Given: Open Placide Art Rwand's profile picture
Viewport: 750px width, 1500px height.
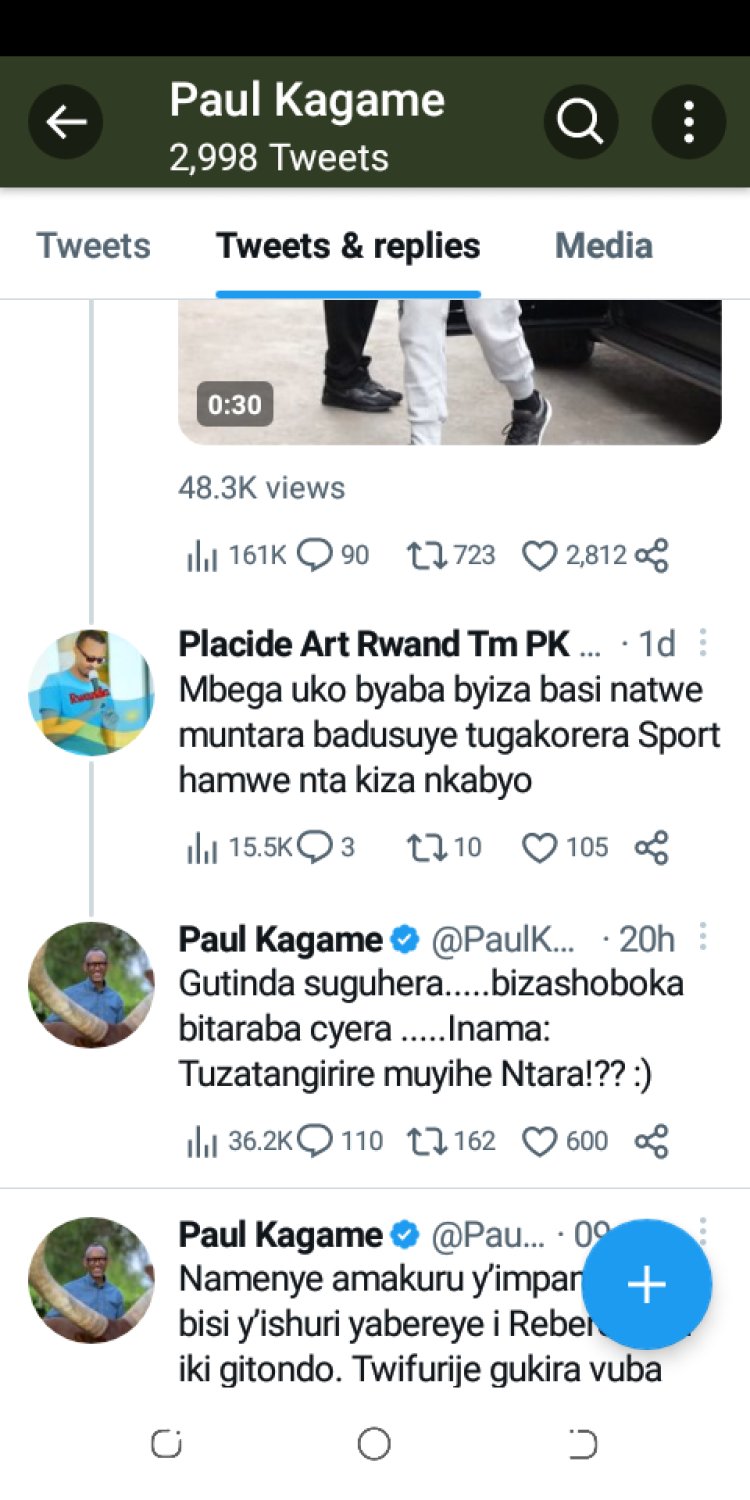Looking at the screenshot, I should click(91, 692).
